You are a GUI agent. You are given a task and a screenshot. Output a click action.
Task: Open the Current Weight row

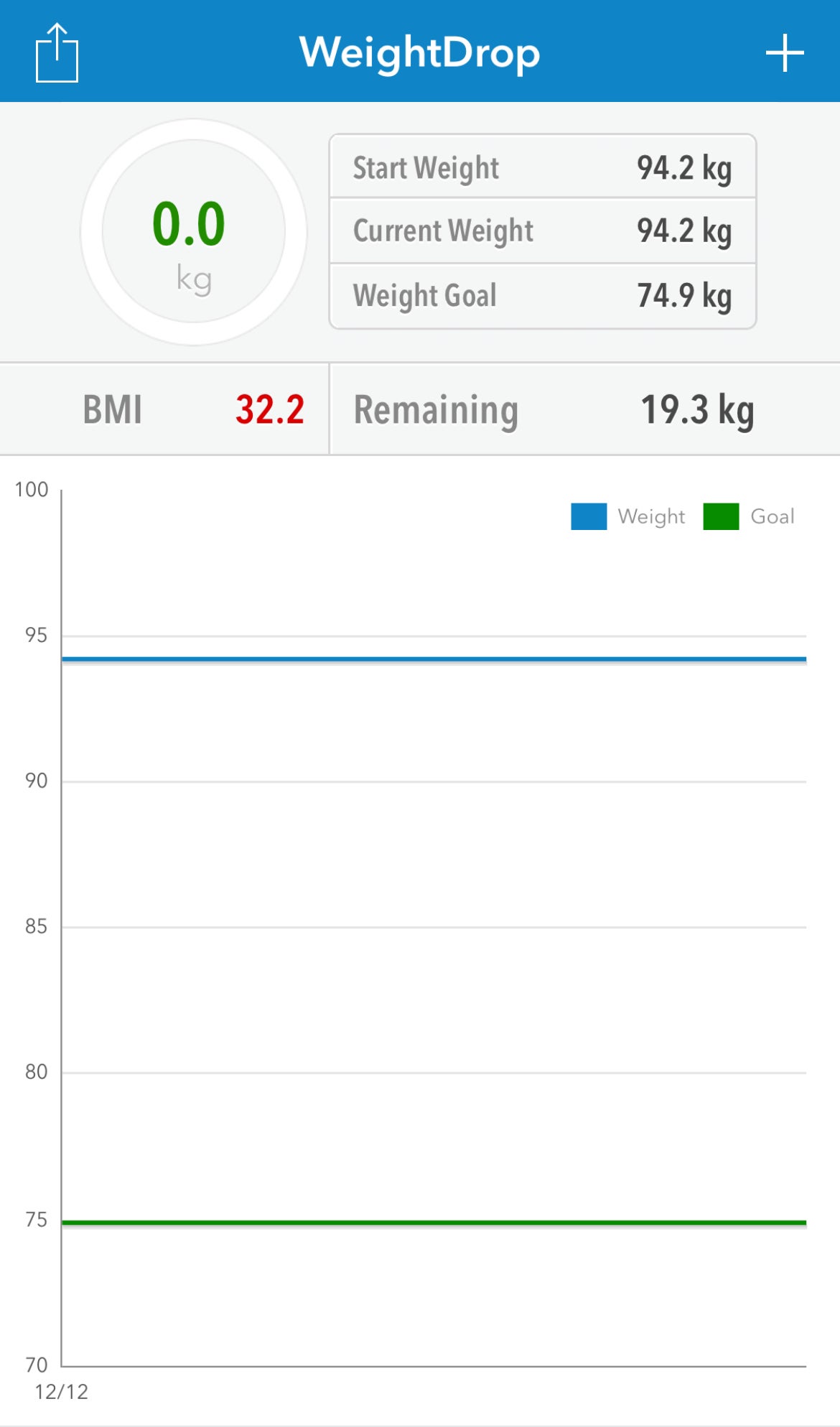(542, 231)
